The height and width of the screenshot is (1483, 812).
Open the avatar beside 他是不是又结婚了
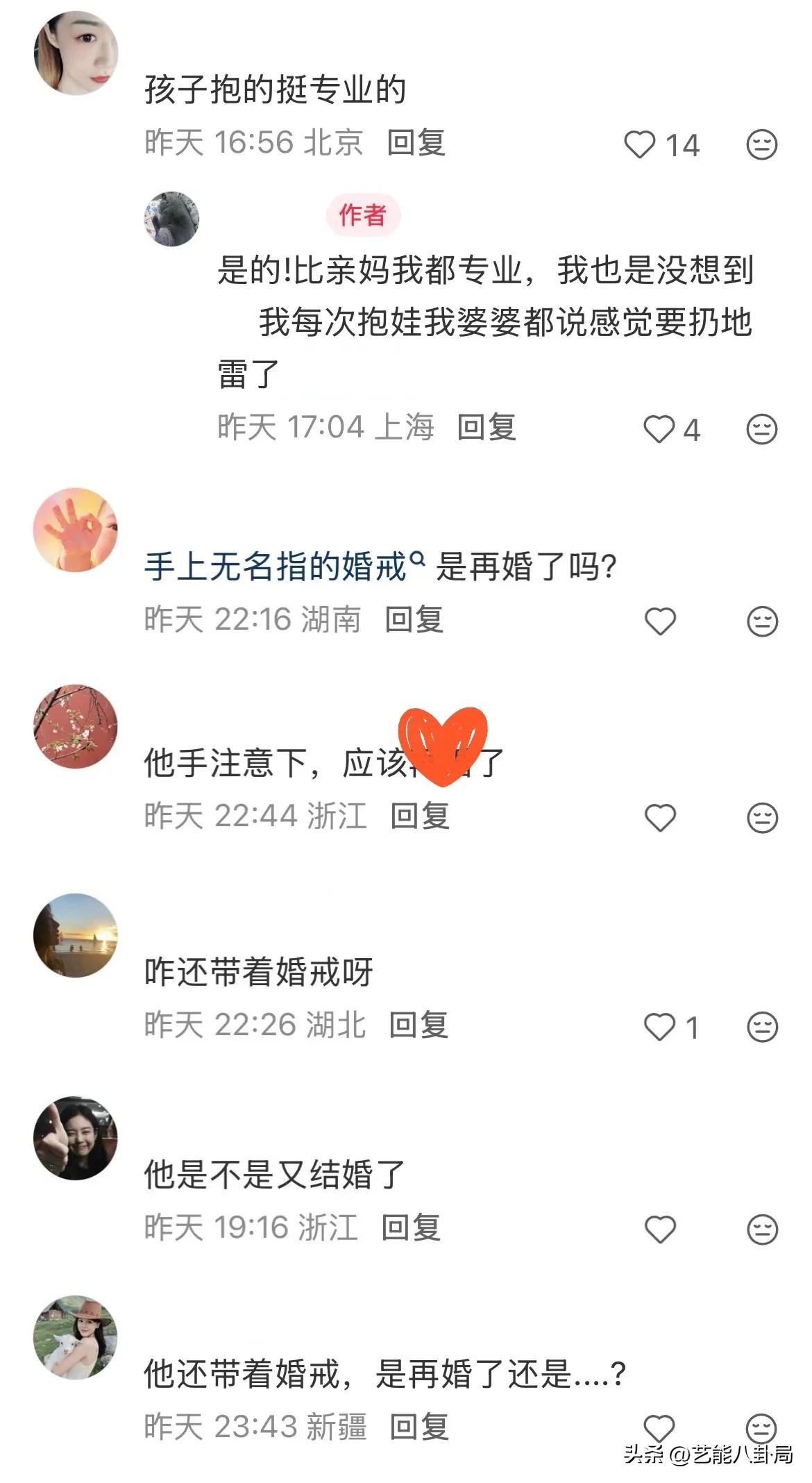coord(75,1139)
